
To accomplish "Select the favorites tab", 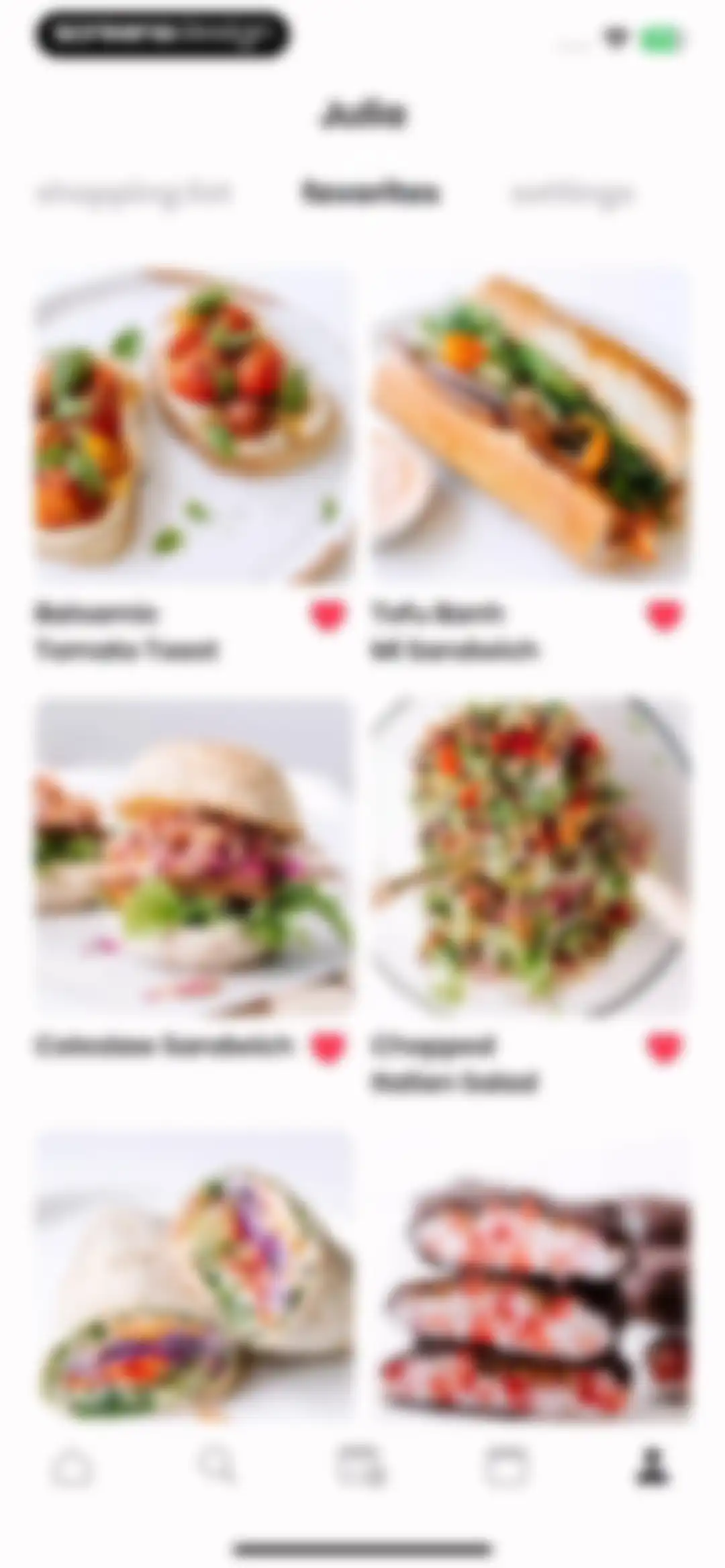I will tap(369, 193).
